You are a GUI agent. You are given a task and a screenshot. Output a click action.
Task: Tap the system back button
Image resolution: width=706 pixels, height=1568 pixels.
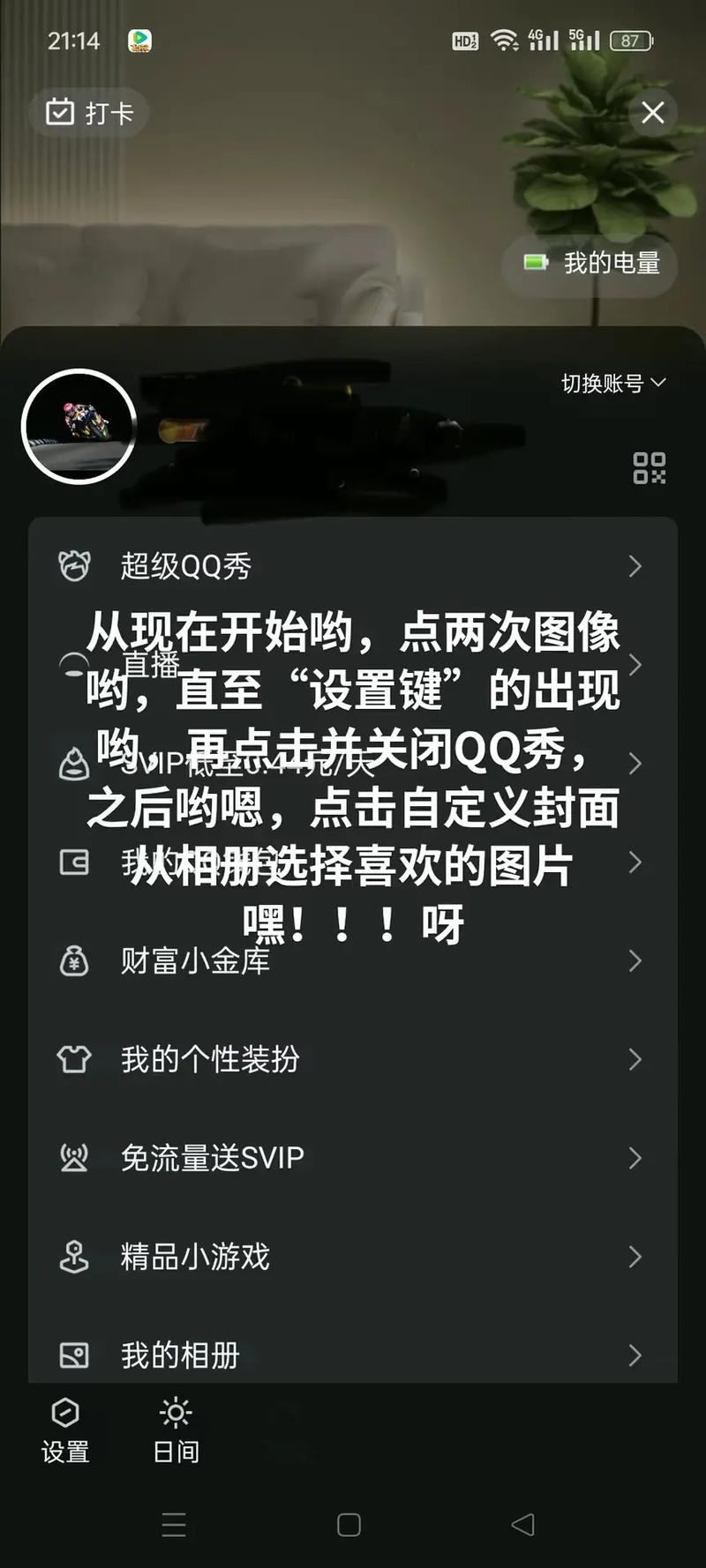522,1525
